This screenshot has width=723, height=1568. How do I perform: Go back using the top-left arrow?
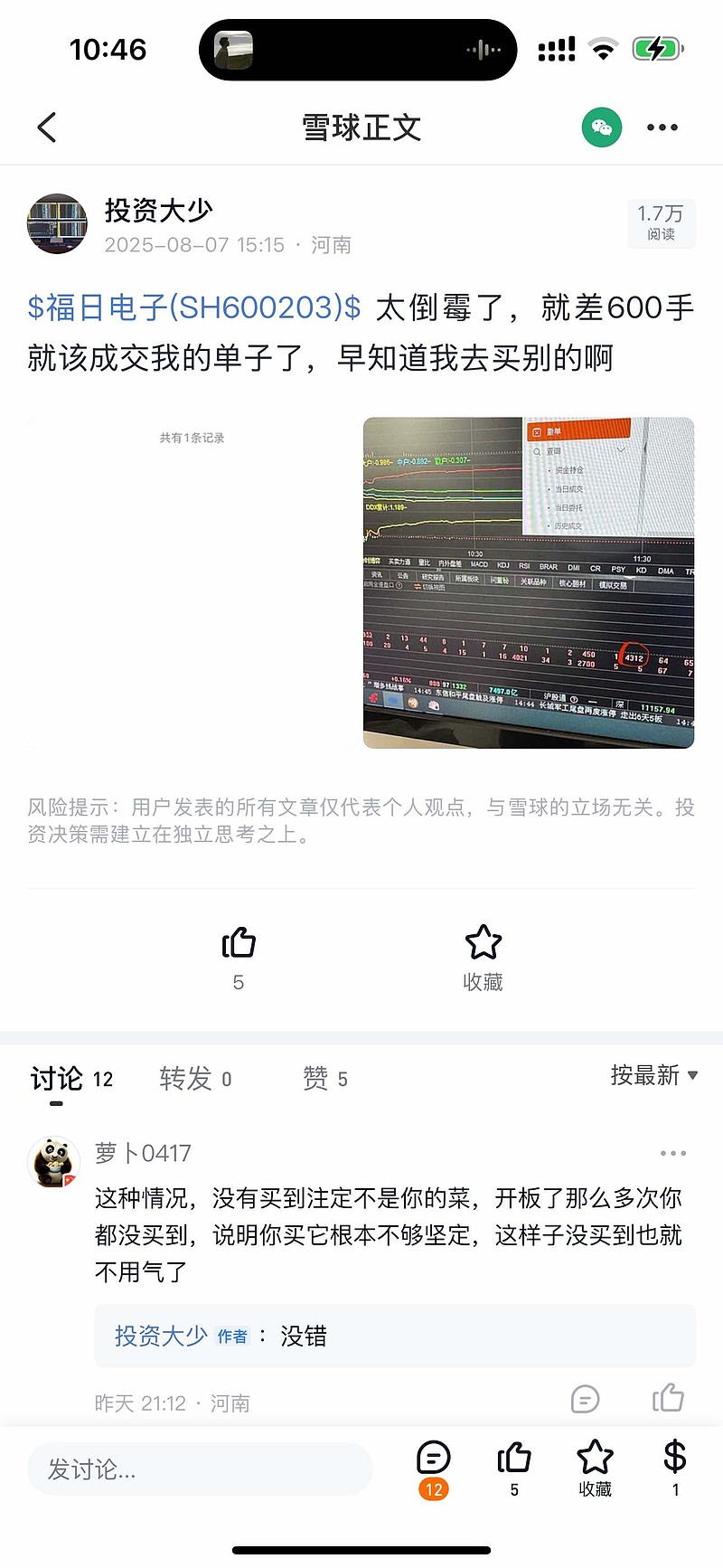click(47, 128)
